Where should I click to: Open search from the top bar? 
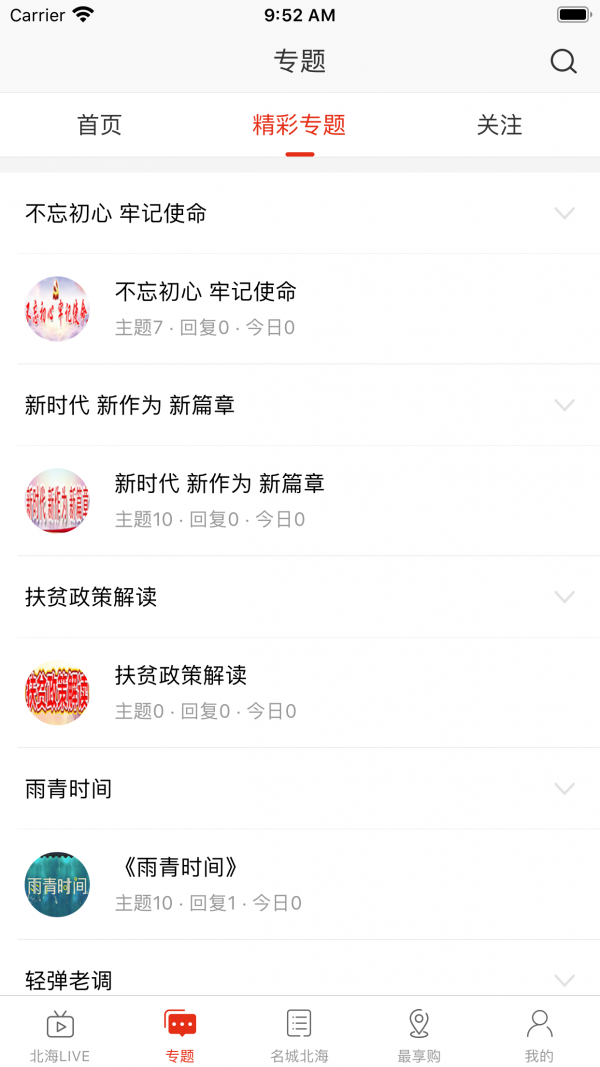pos(563,62)
